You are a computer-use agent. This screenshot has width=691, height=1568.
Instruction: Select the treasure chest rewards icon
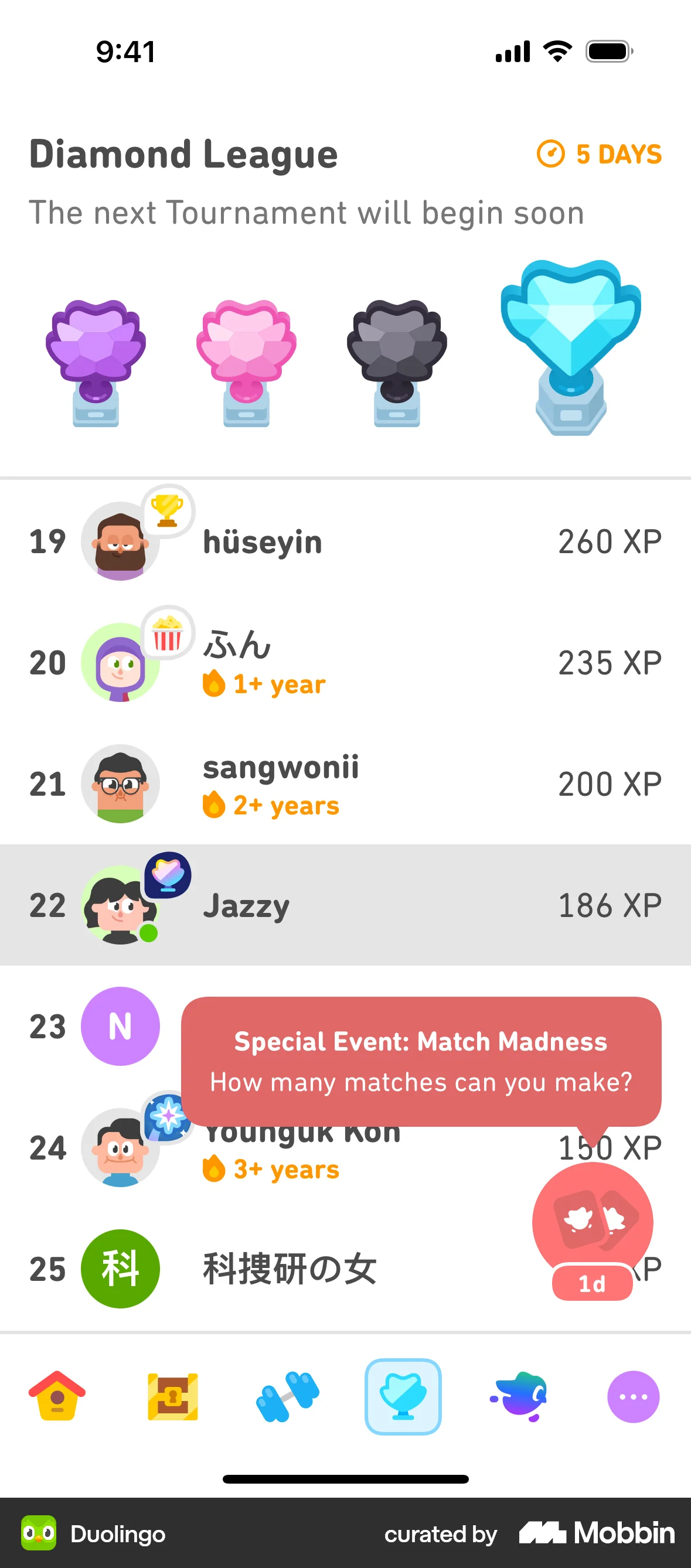pyautogui.click(x=172, y=1397)
